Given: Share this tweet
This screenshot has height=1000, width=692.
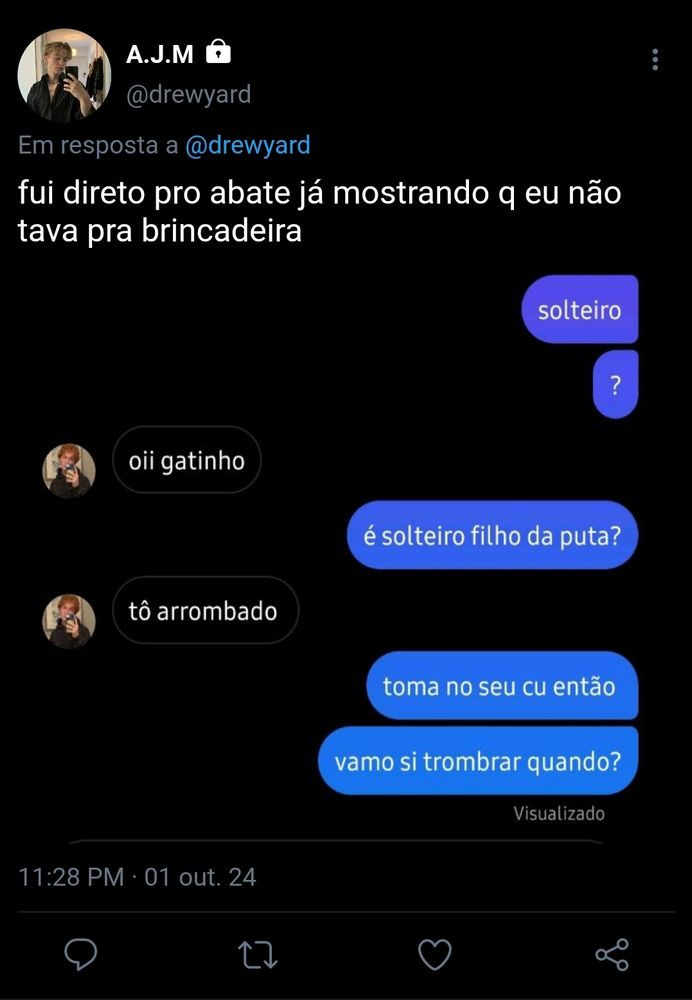Looking at the screenshot, I should tap(612, 955).
